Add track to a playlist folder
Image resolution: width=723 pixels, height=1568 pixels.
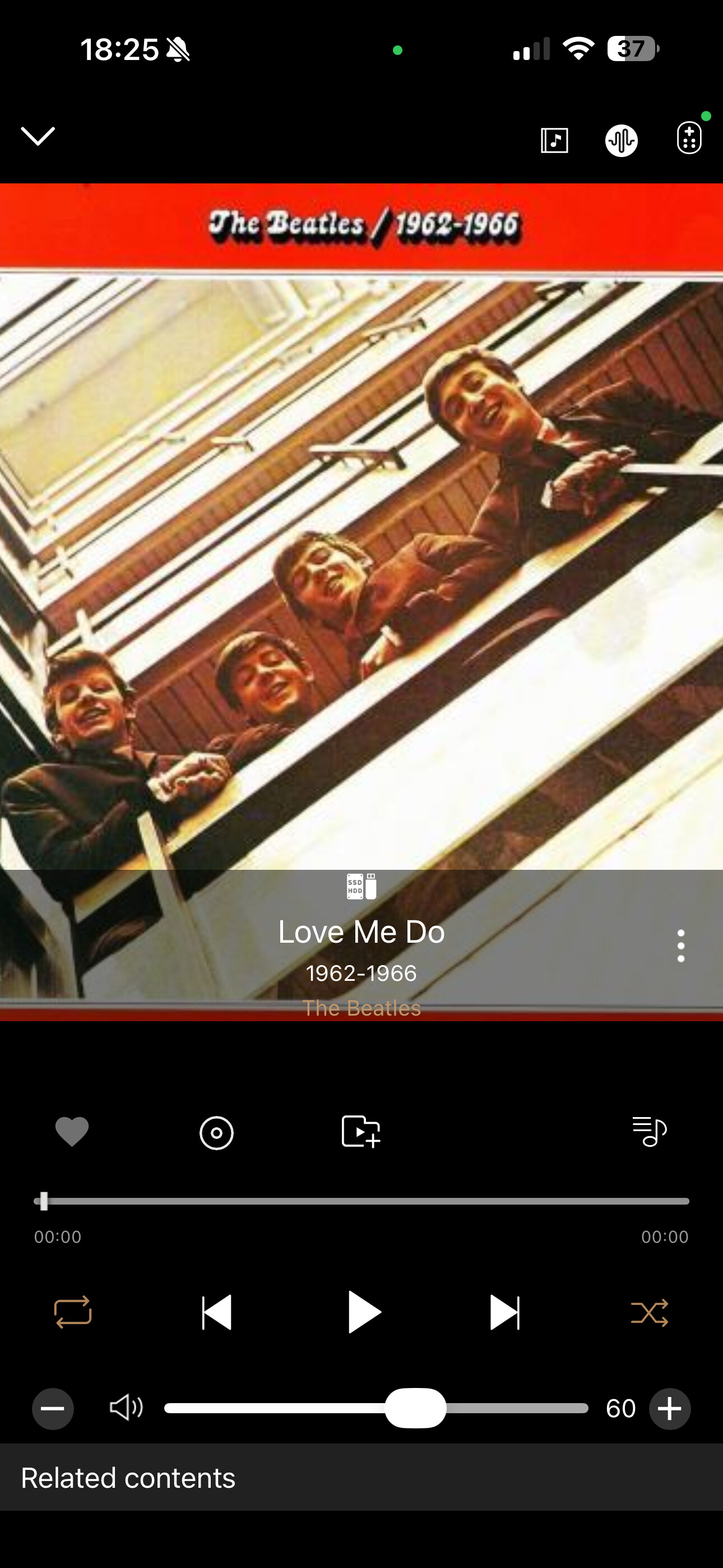tap(361, 1132)
